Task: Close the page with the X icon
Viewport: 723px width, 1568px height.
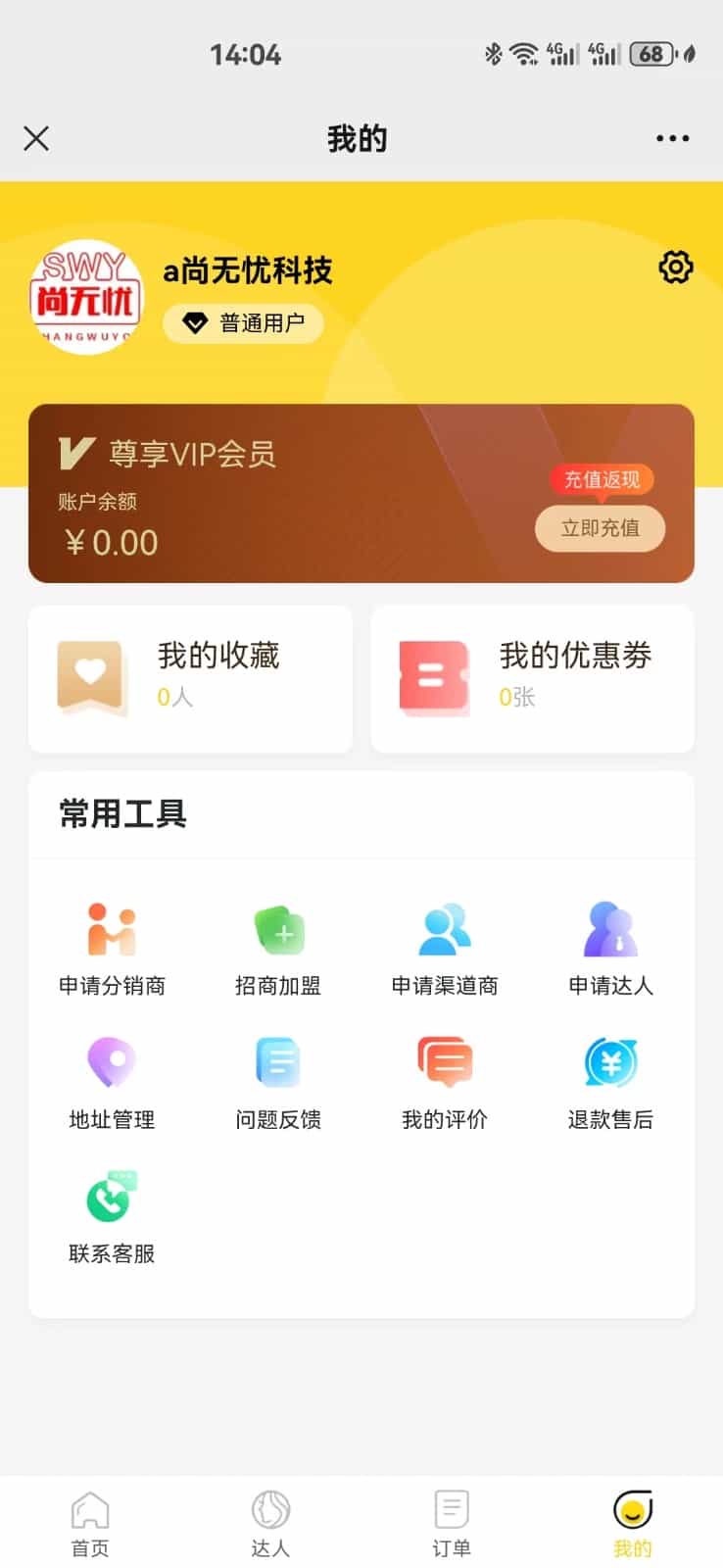Action: pyautogui.click(x=36, y=138)
